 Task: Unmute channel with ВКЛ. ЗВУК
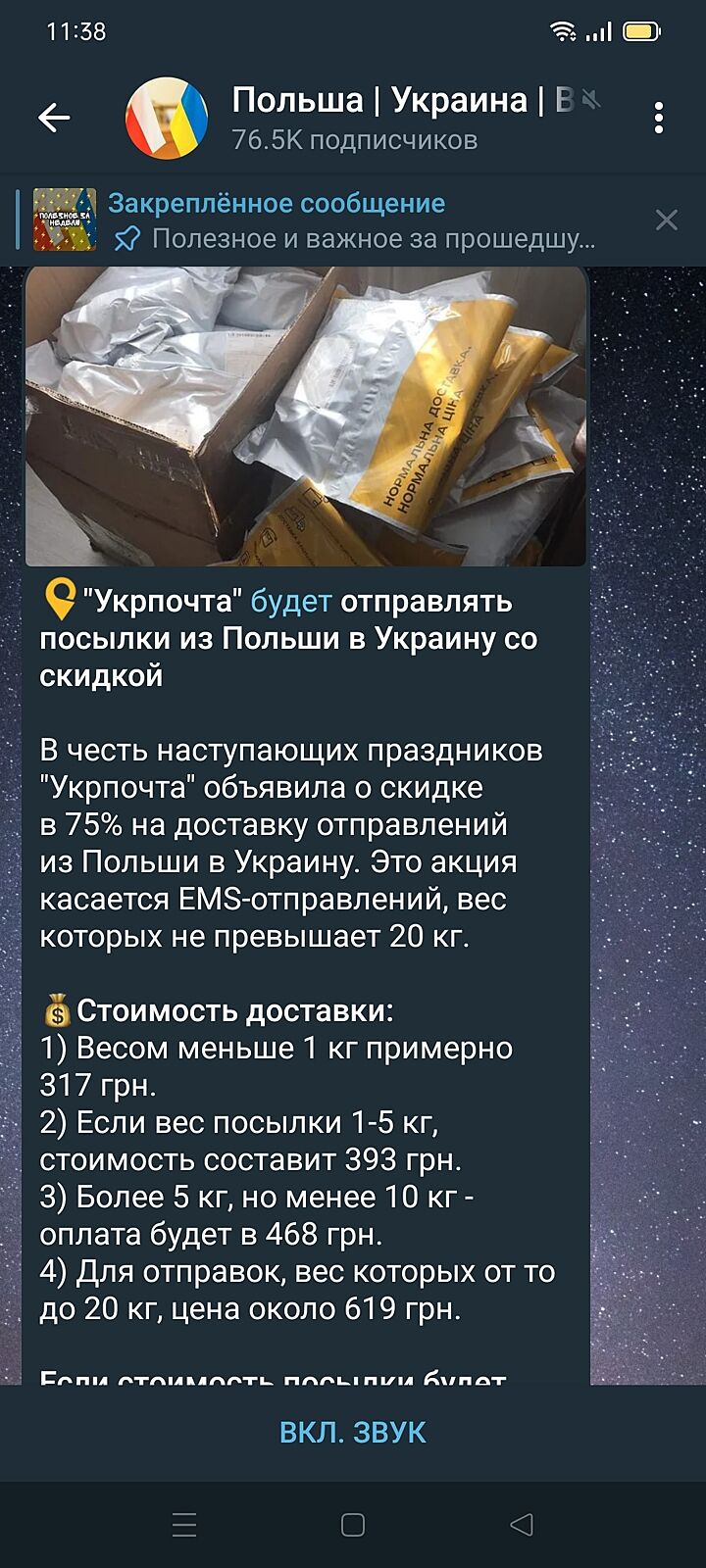coord(353,1433)
